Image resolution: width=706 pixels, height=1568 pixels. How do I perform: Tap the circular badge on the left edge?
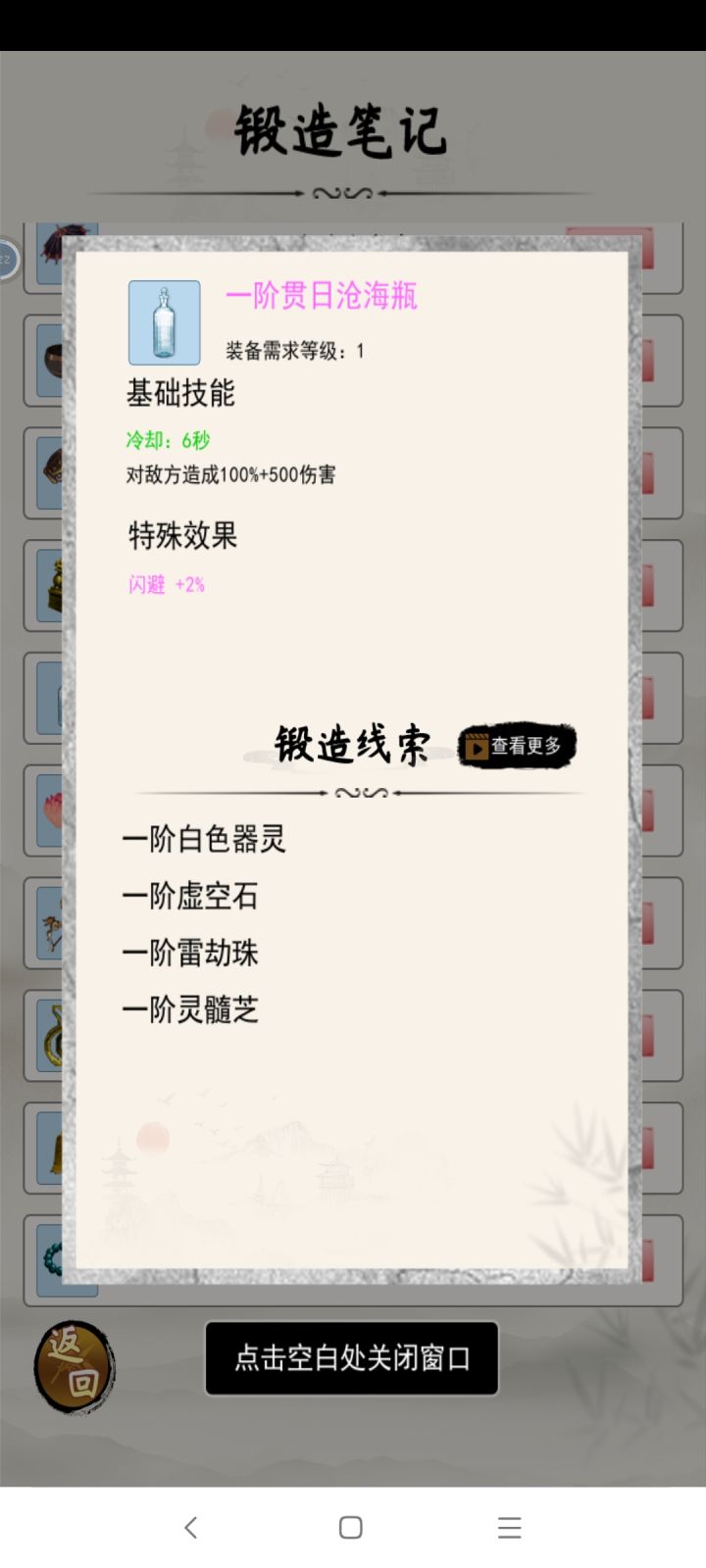[x=8, y=260]
